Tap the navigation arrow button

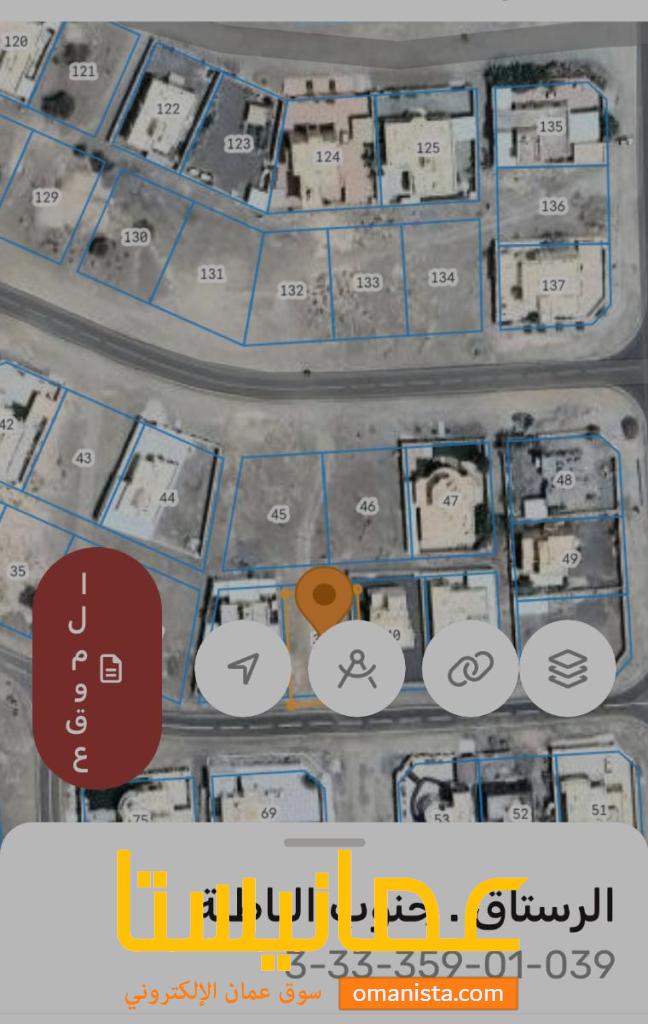[x=243, y=668]
